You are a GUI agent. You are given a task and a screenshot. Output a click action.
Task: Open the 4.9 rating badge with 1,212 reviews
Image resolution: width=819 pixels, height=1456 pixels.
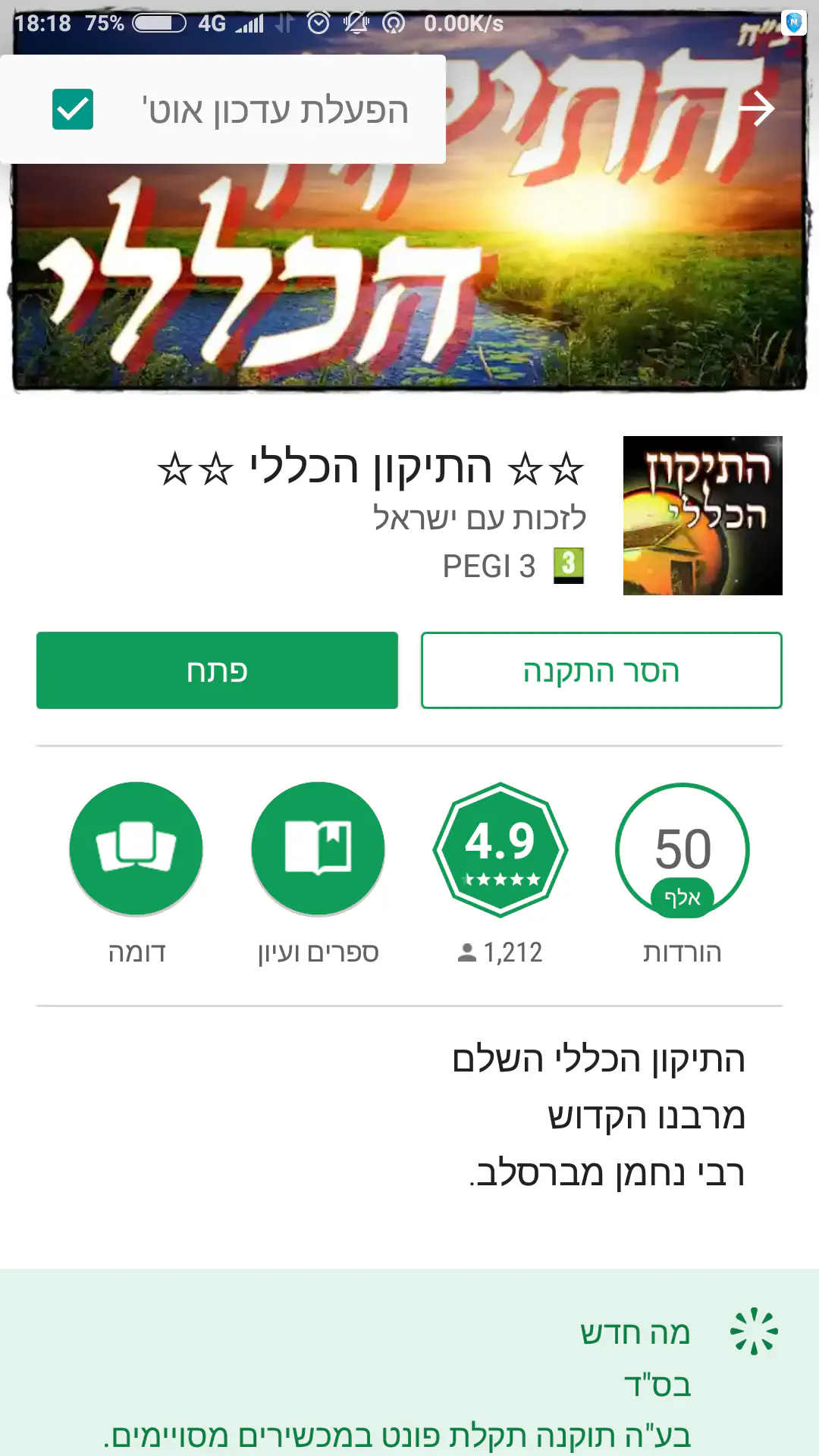click(x=500, y=850)
